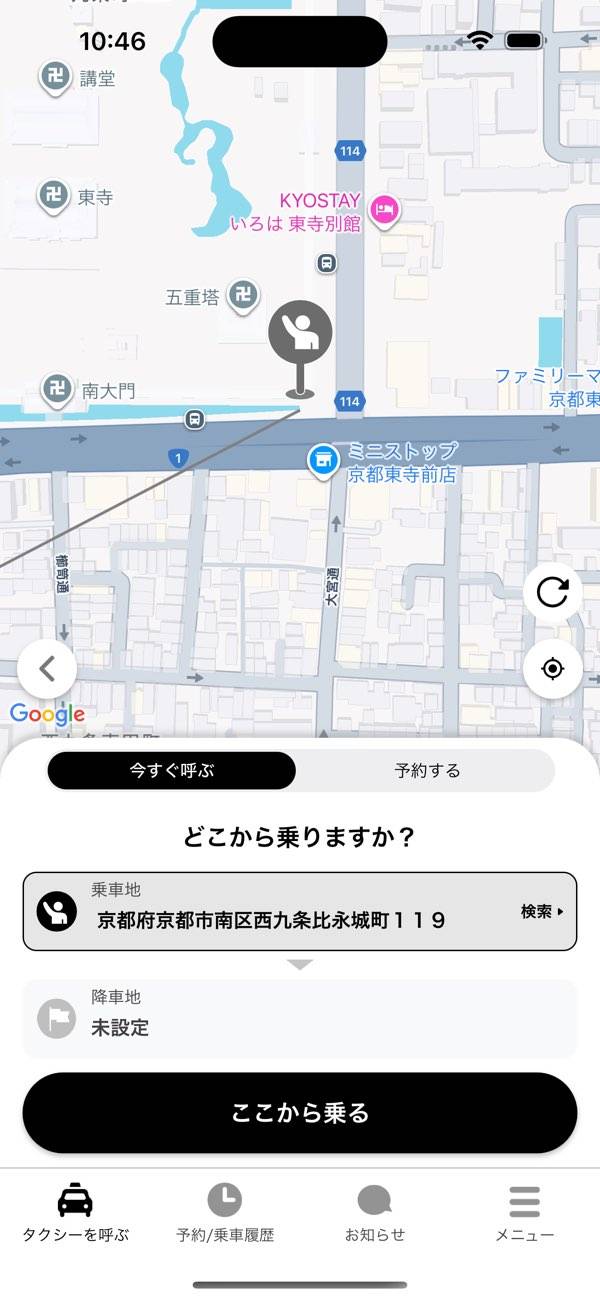This screenshot has width=600, height=1300.
Task: Tap the 五重塔 temple marker on map
Action: tap(242, 295)
